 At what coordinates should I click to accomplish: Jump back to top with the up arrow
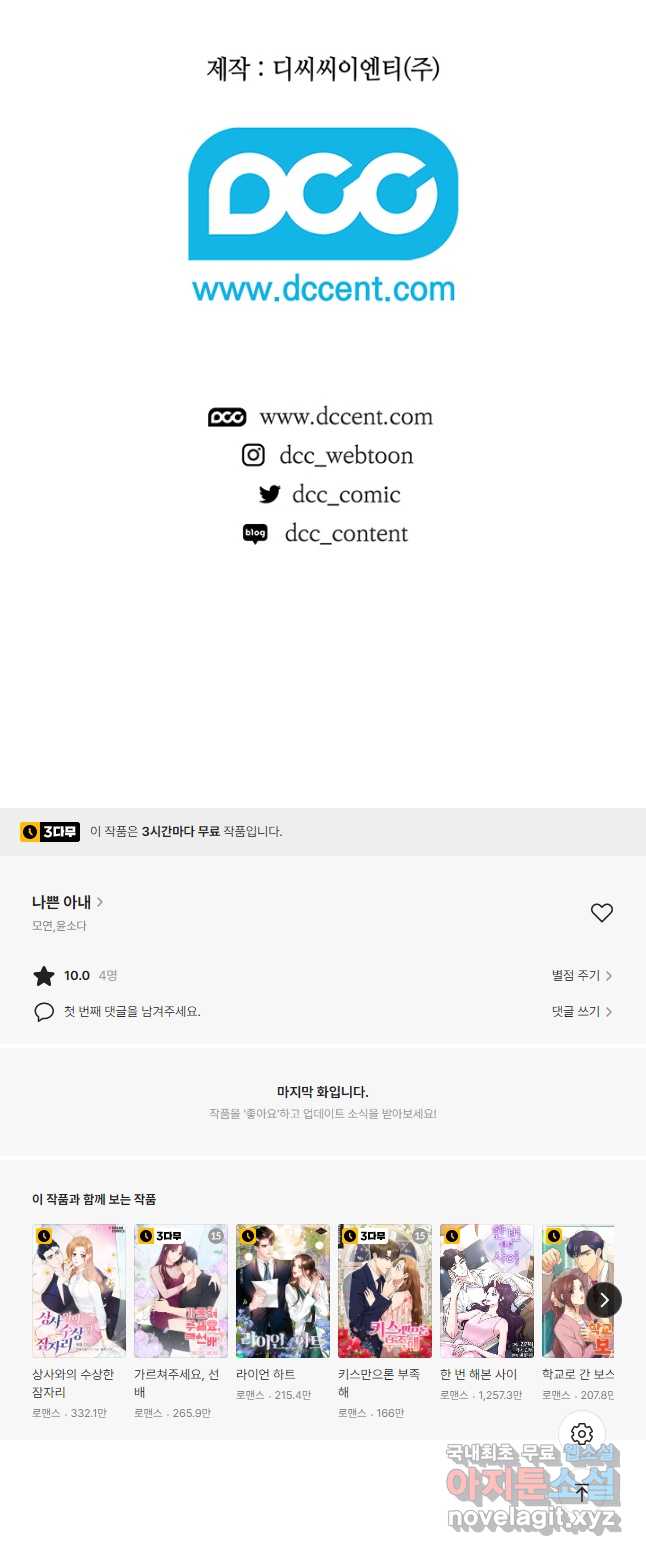tap(582, 1494)
